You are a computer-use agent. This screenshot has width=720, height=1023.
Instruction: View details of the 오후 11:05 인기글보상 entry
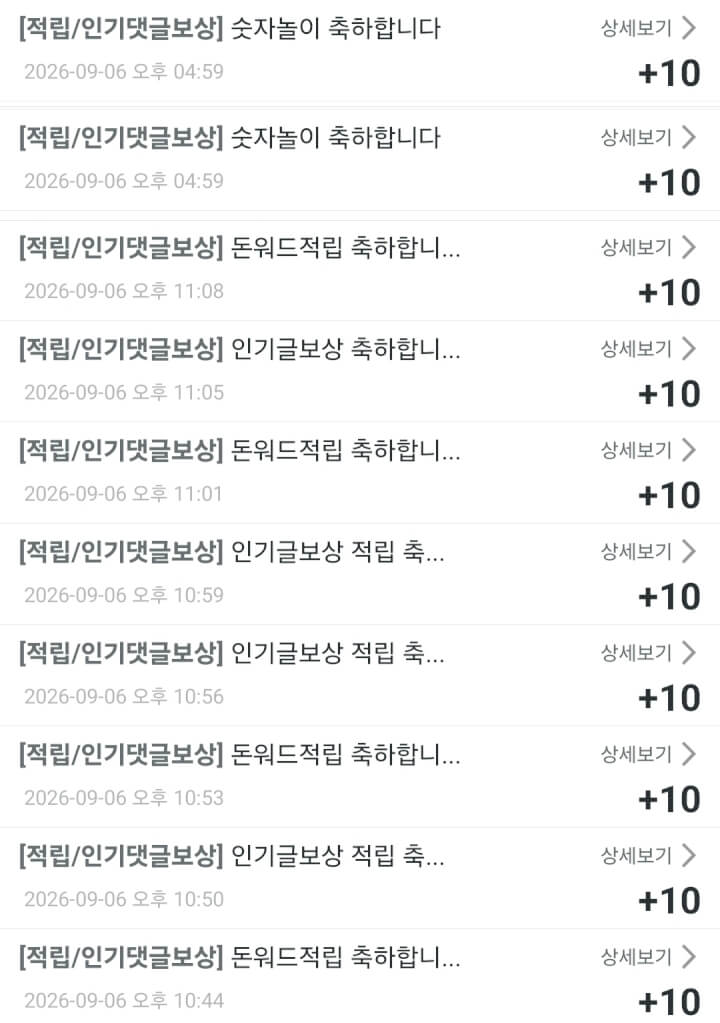[x=648, y=348]
